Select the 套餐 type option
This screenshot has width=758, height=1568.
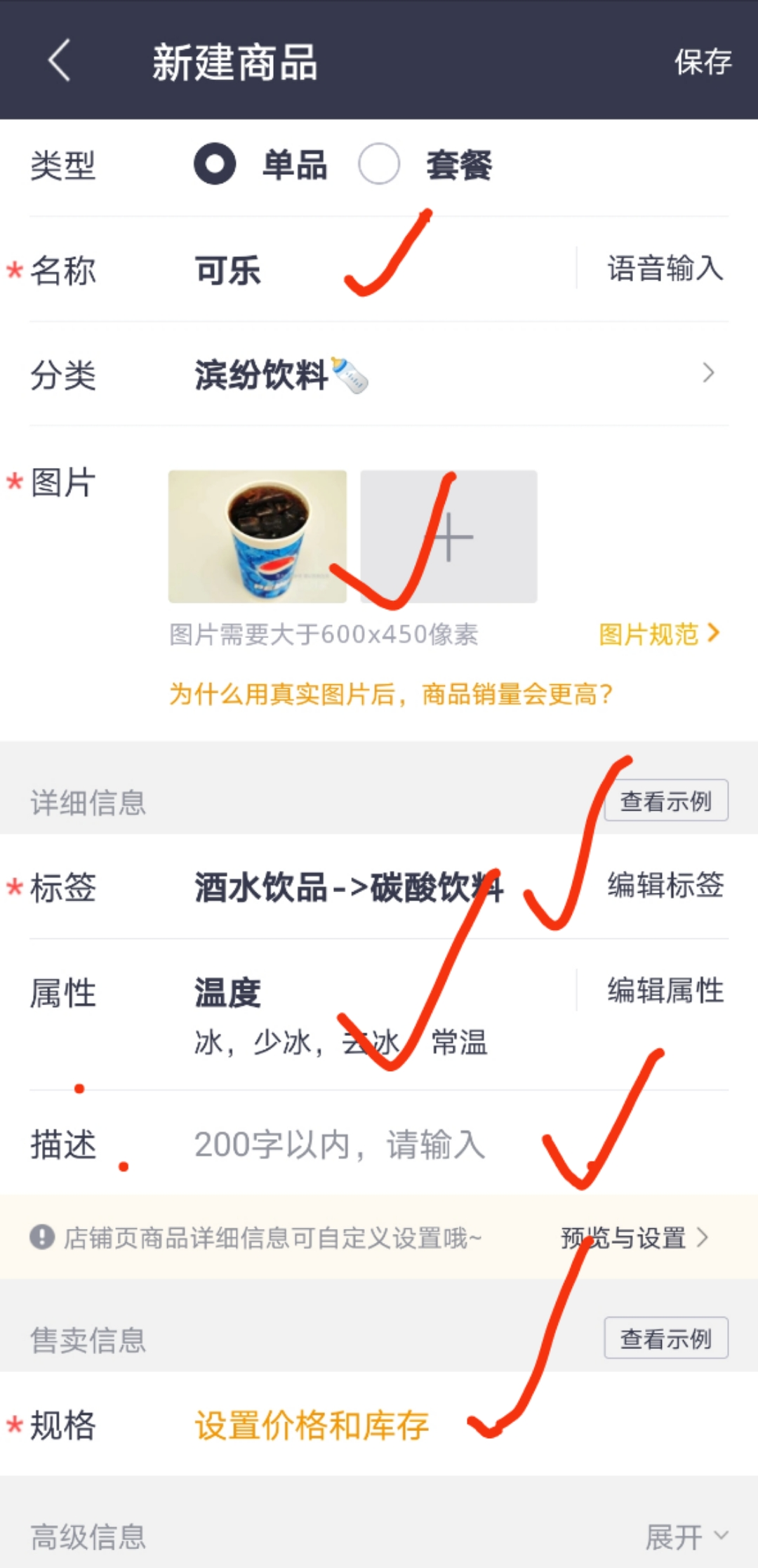pyautogui.click(x=379, y=164)
